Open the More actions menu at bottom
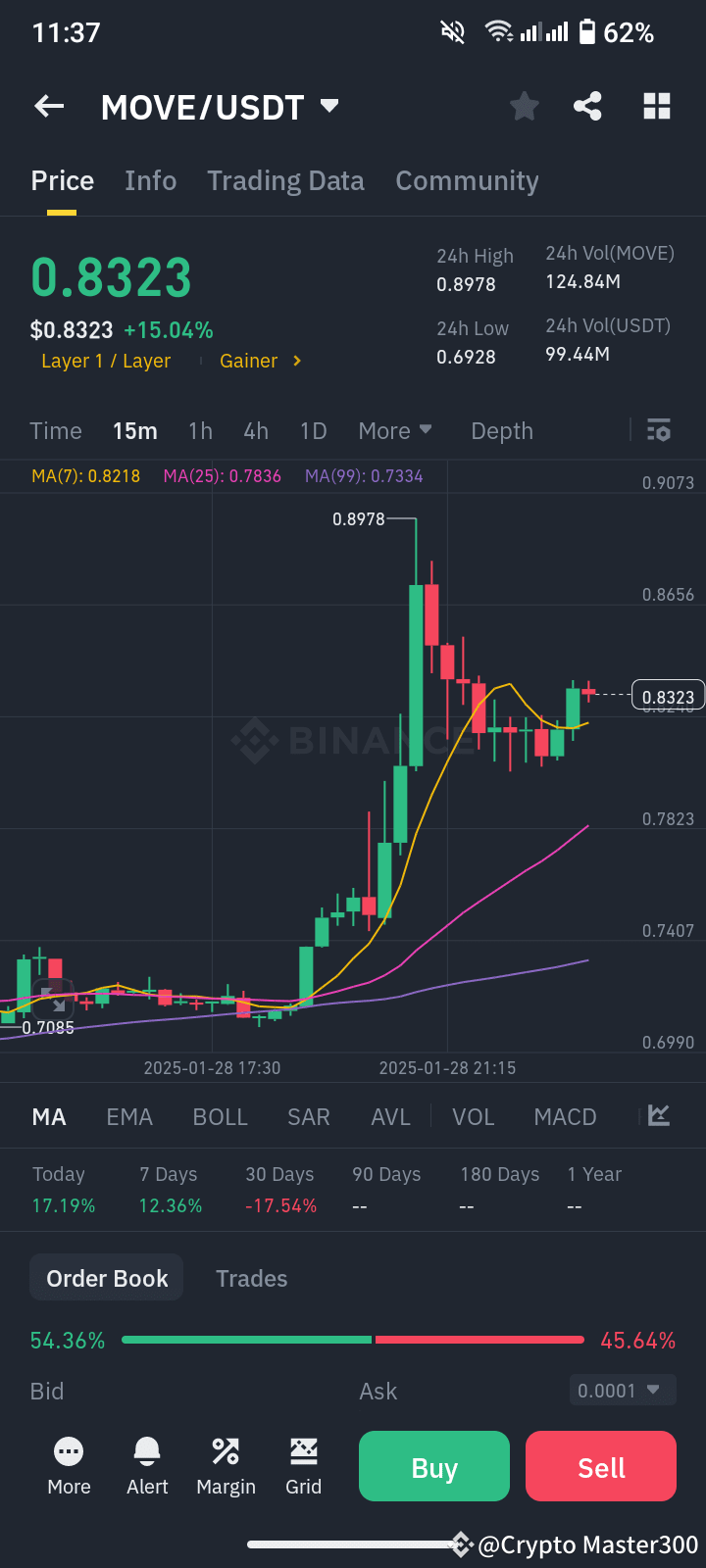Screen dimensions: 706x1568 (x=69, y=1465)
